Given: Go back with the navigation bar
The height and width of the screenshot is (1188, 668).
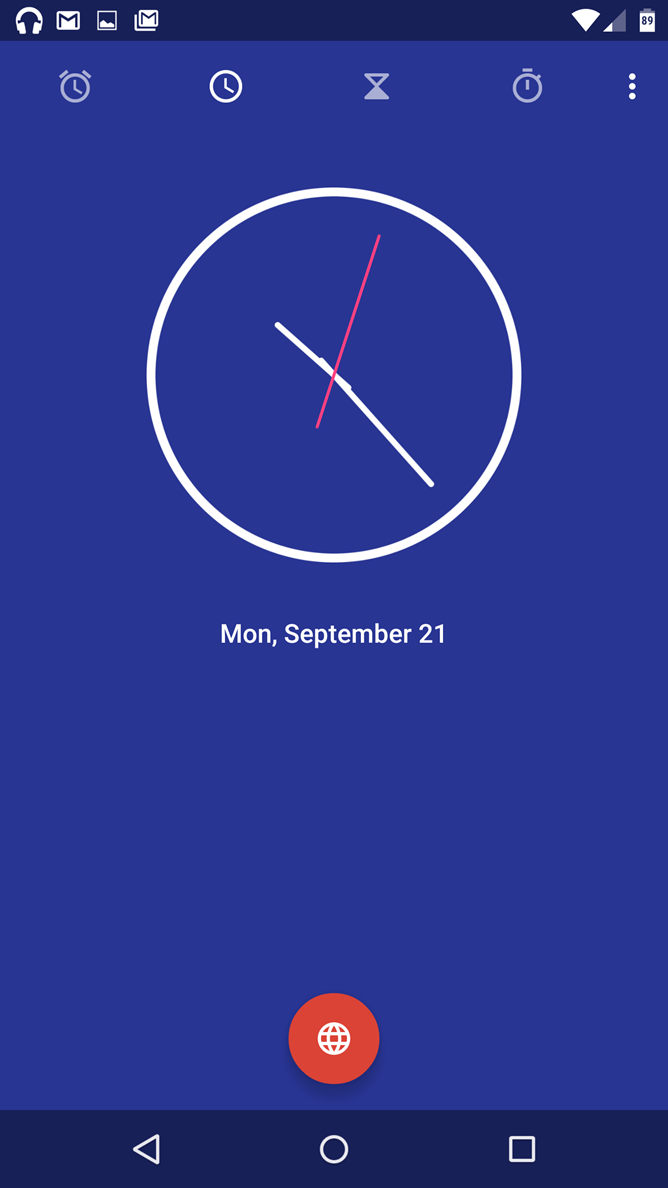Looking at the screenshot, I should click(x=147, y=1149).
